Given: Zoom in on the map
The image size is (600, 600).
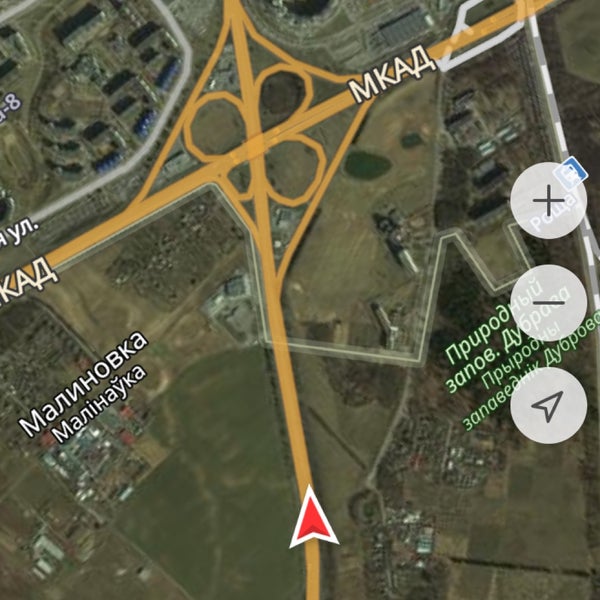Looking at the screenshot, I should point(548,201).
